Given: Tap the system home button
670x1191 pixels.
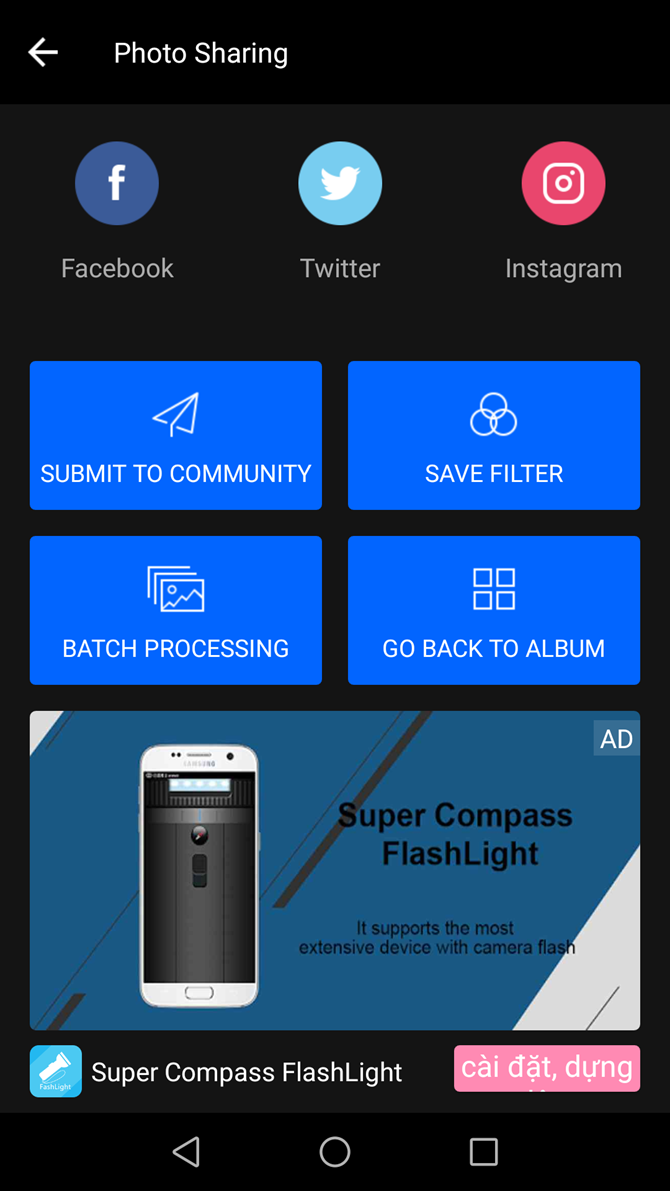Looking at the screenshot, I should coord(335,1152).
